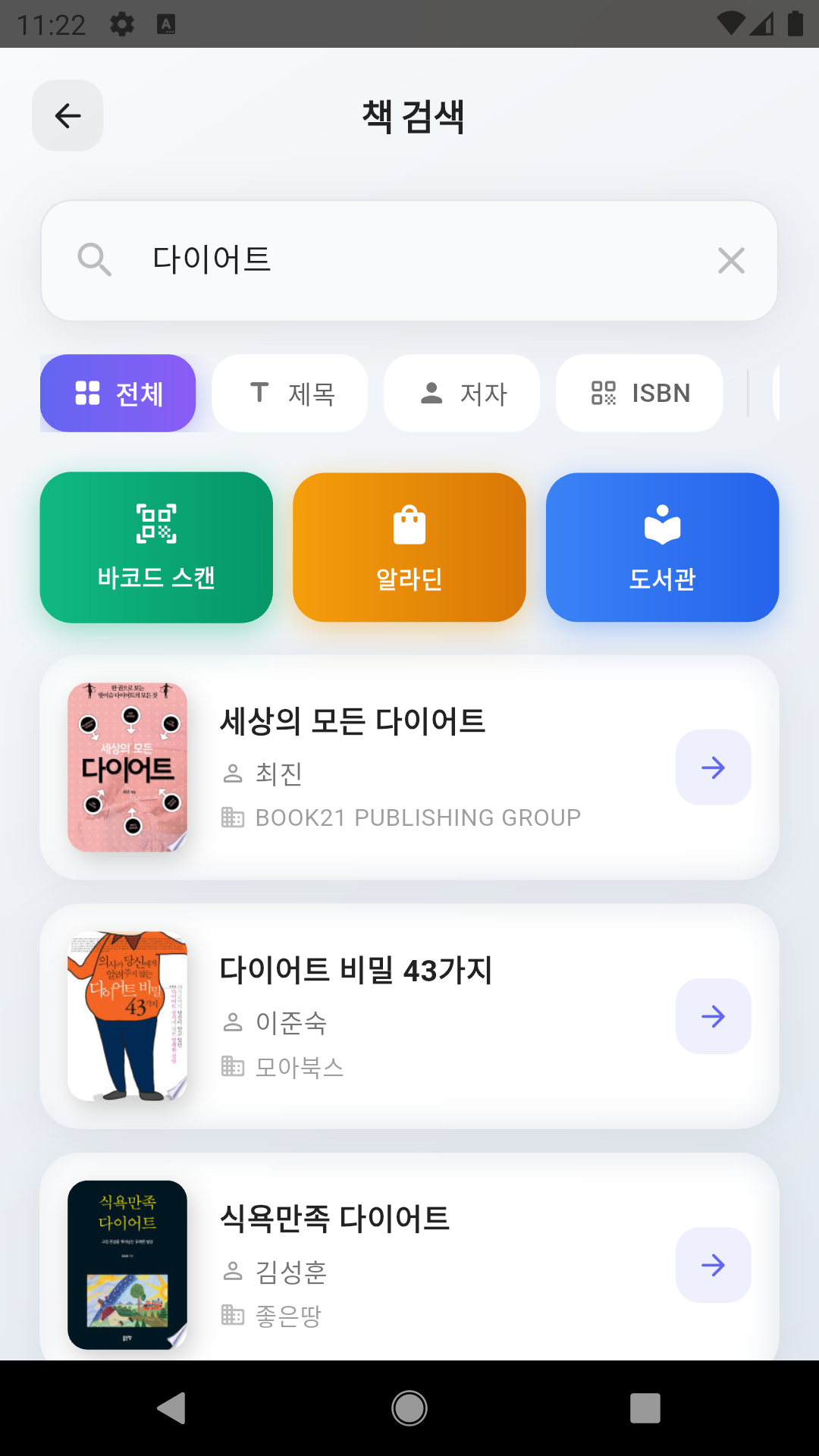Clear the search text with the X
Image resolution: width=819 pixels, height=1456 pixels.
[x=730, y=260]
